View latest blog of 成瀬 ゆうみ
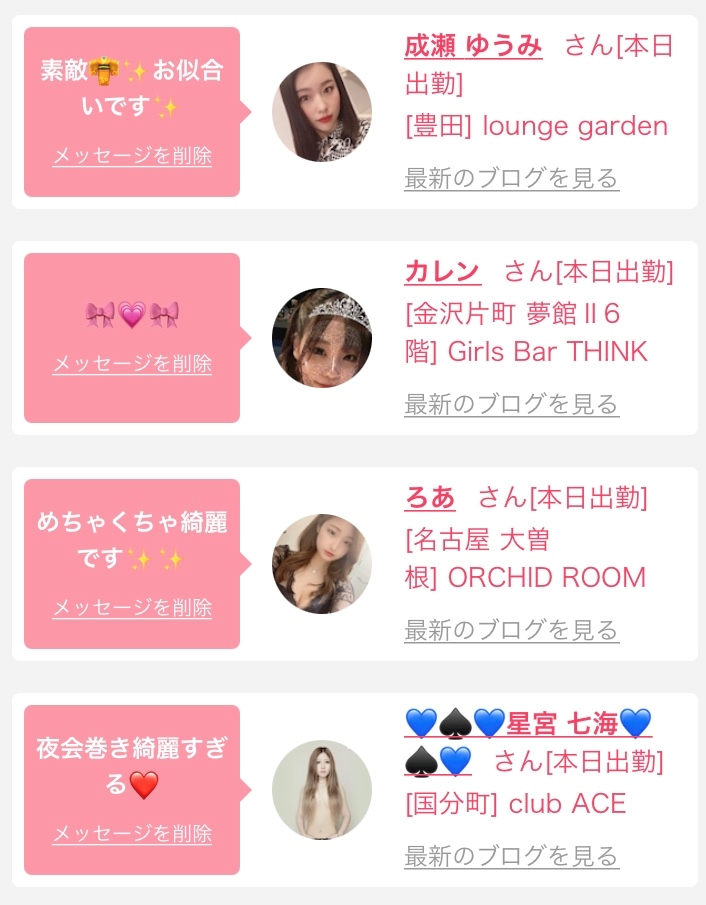This screenshot has height=905, width=706. [x=511, y=179]
